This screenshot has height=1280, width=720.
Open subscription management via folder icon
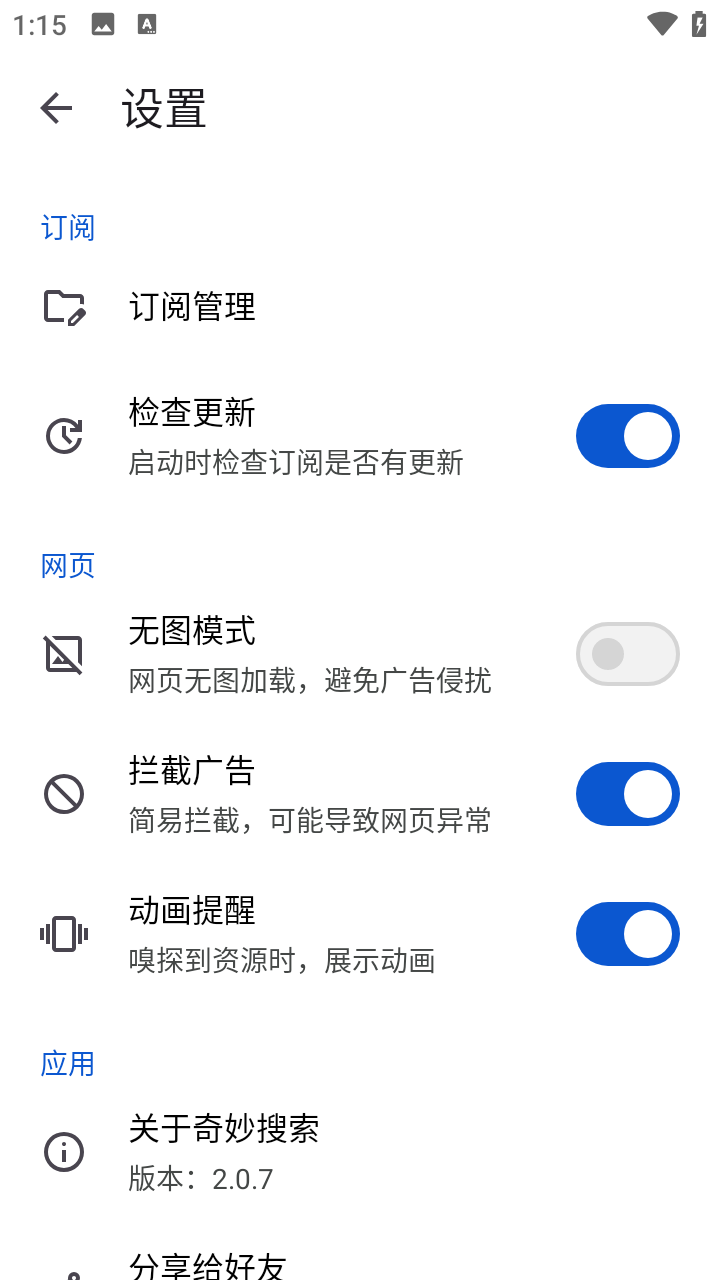(x=64, y=307)
